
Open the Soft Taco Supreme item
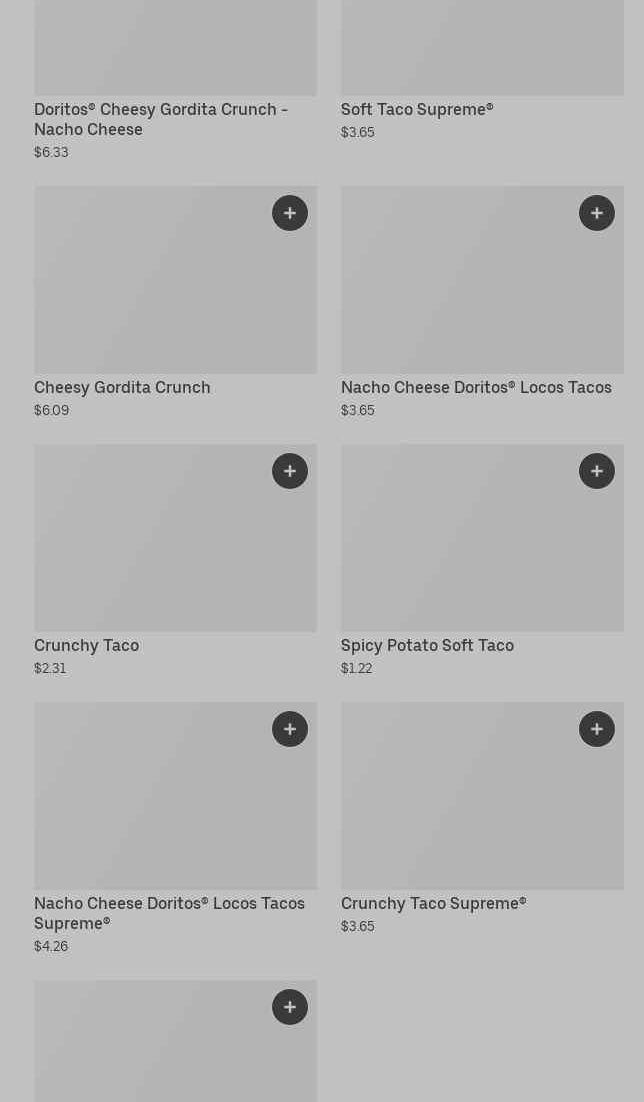pos(416,109)
